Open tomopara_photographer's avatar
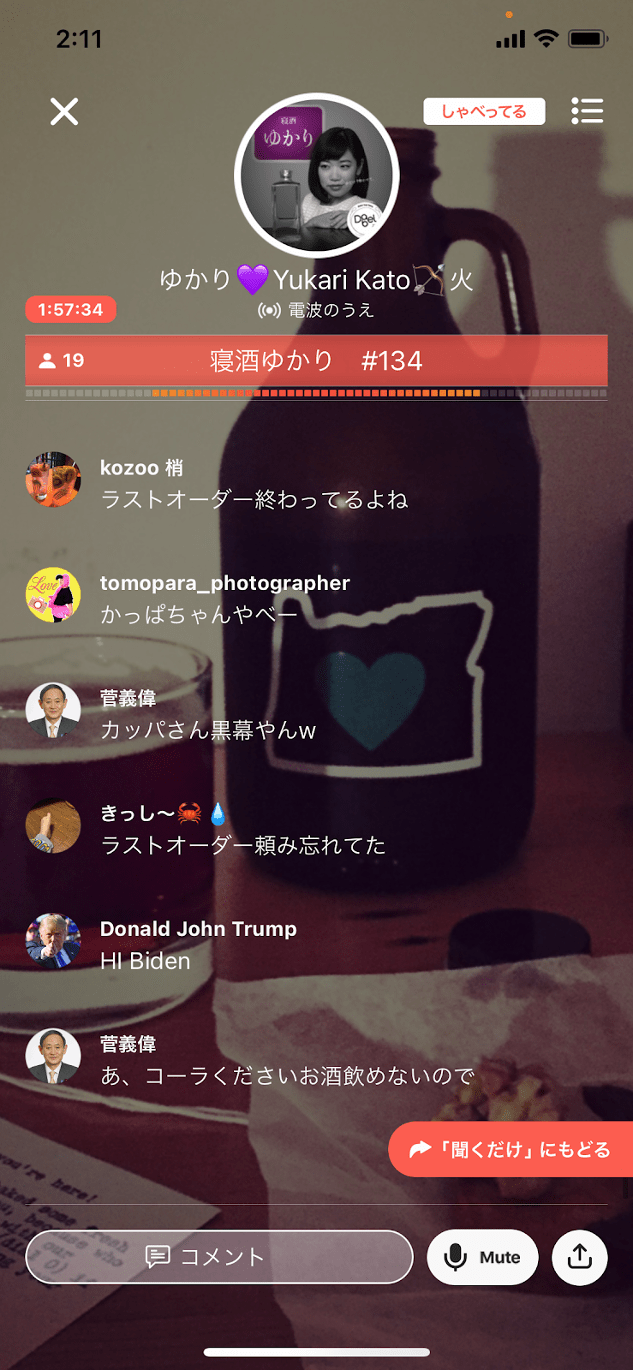Viewport: 633px width, 1370px height. tap(53, 595)
